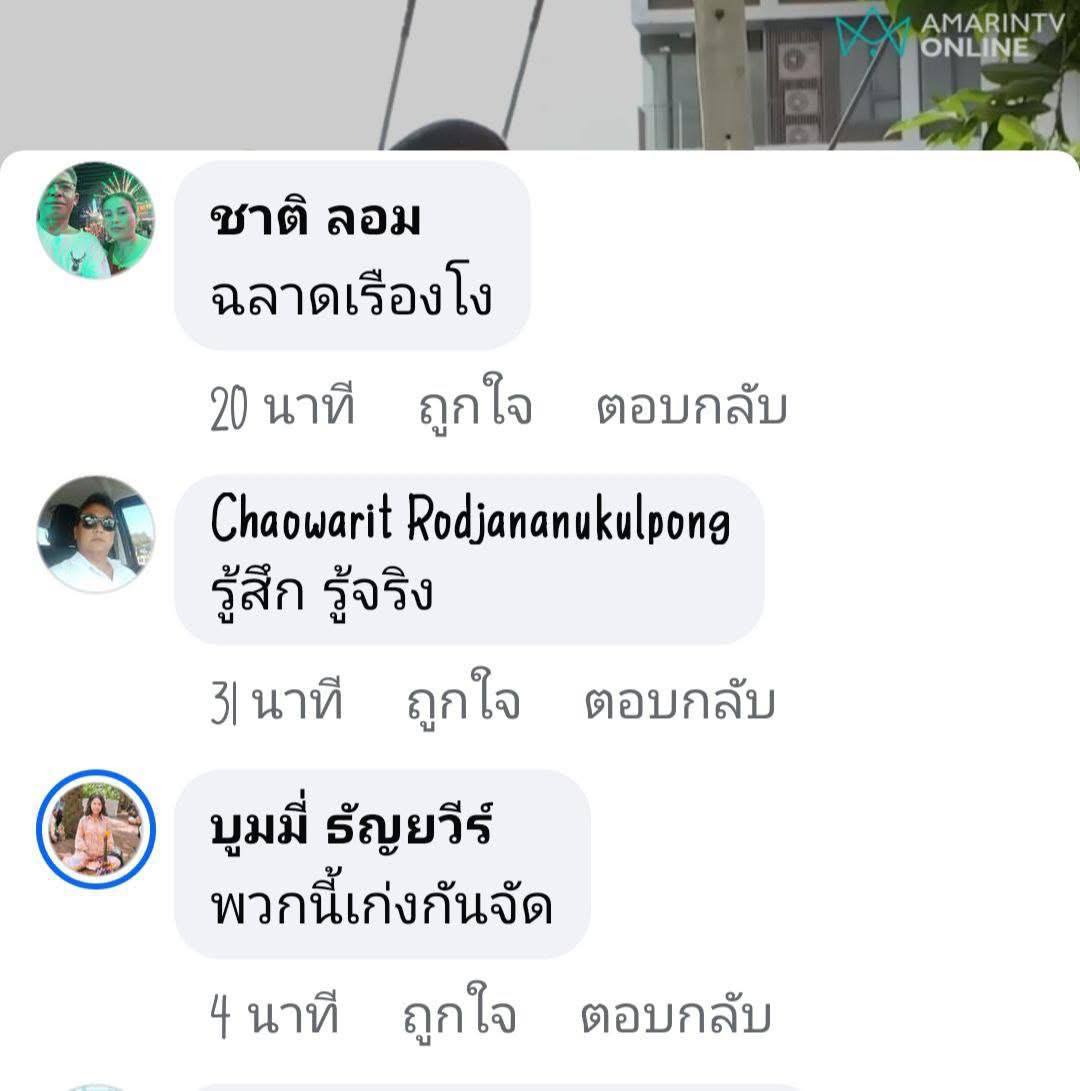Like ชาติ ลอม's comment

[x=474, y=408]
